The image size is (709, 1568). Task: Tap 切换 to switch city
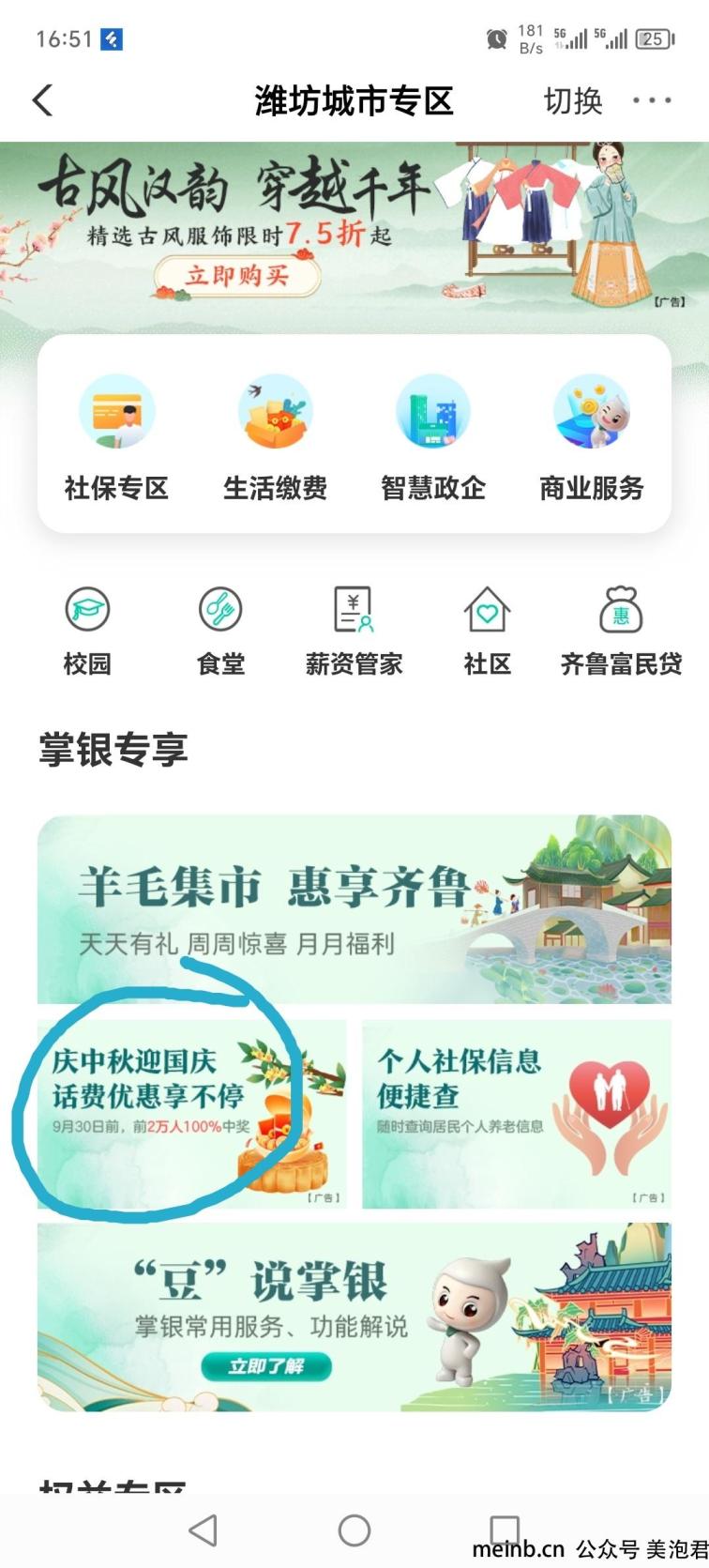click(x=572, y=100)
